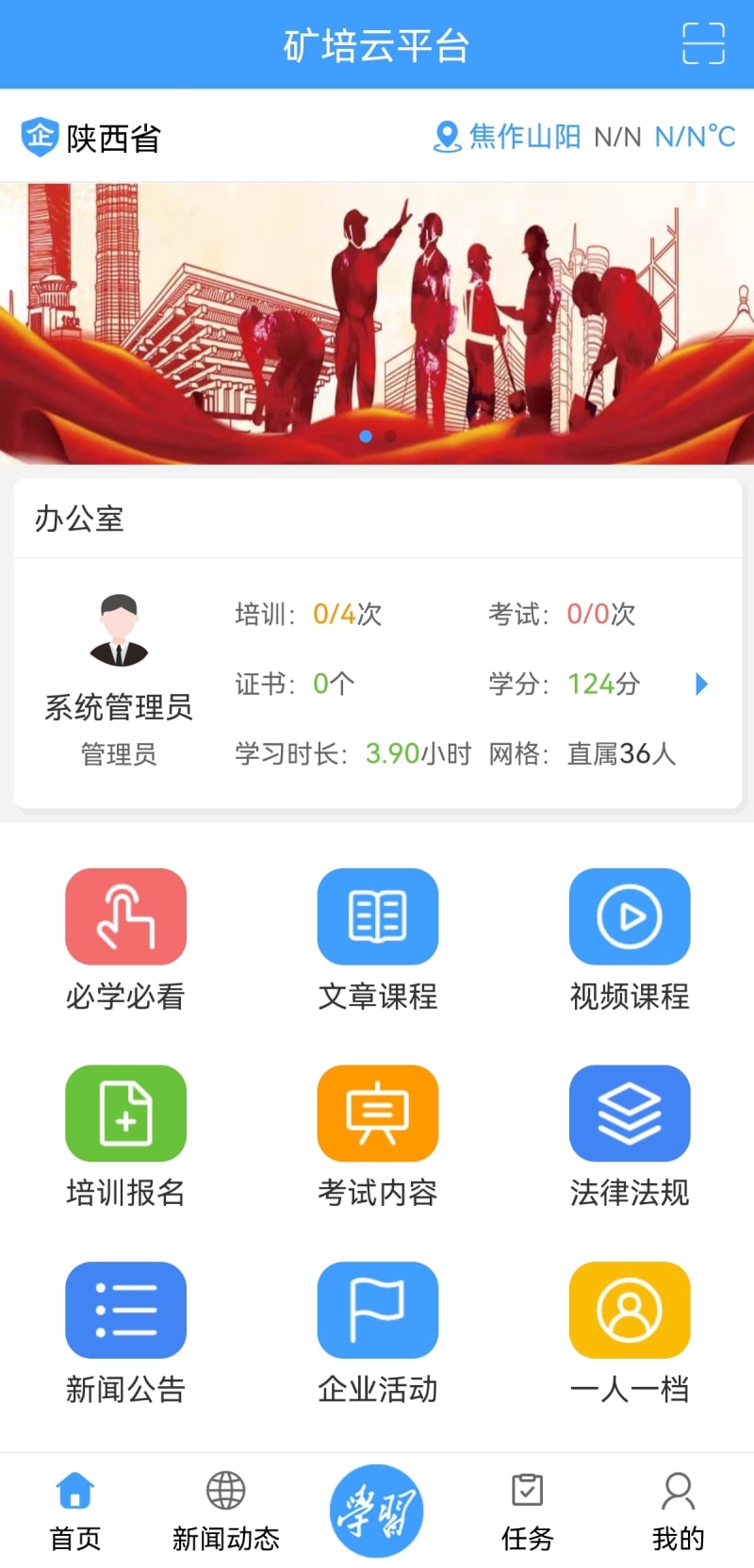This screenshot has width=754, height=1568.
Task: Tap the 焦作山阳 location indicator
Action: tap(509, 137)
